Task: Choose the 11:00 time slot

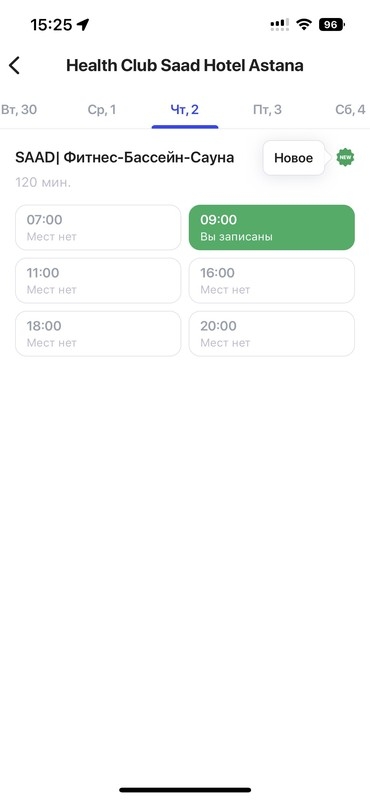Action: point(98,281)
